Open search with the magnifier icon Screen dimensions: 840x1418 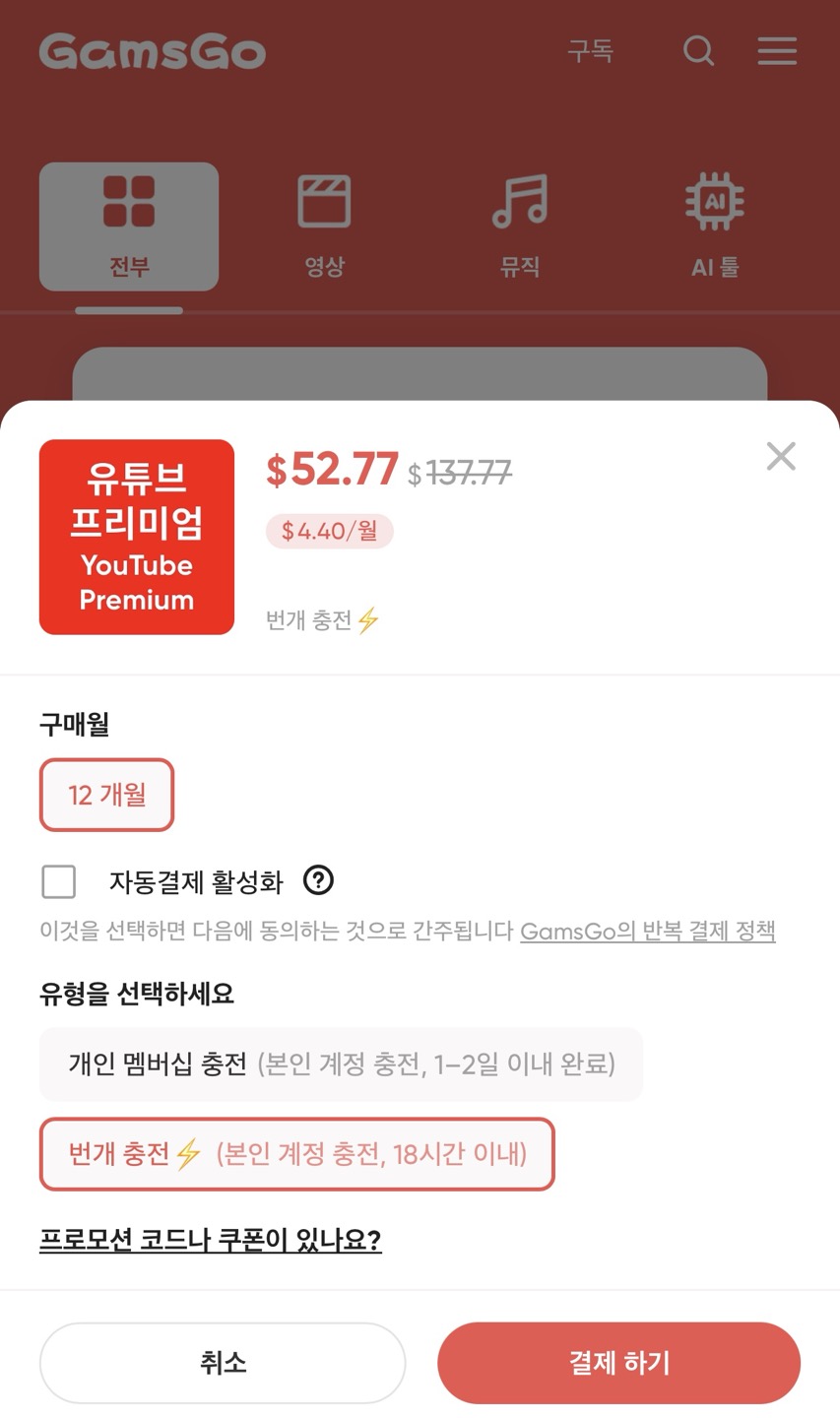point(698,51)
